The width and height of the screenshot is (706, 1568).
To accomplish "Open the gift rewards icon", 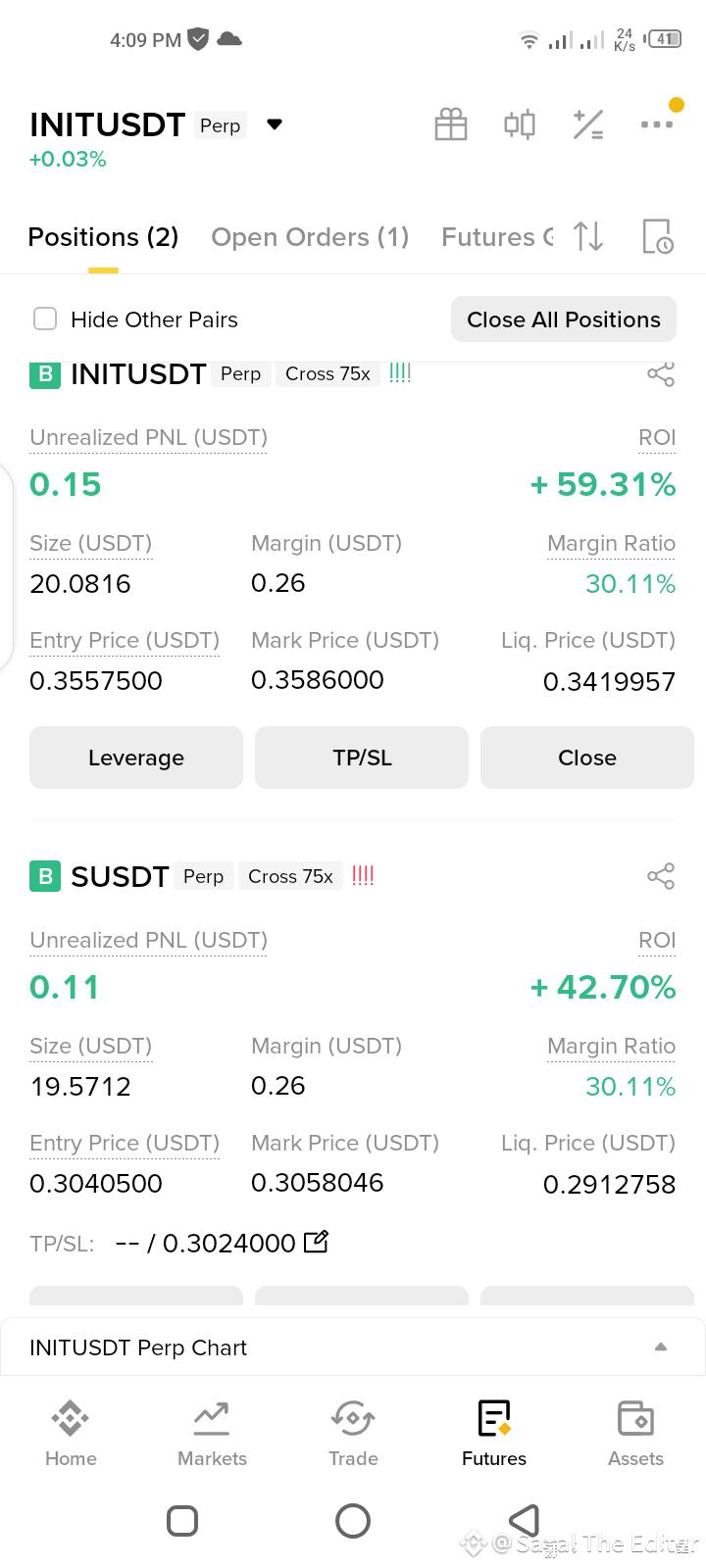I will coord(451,124).
